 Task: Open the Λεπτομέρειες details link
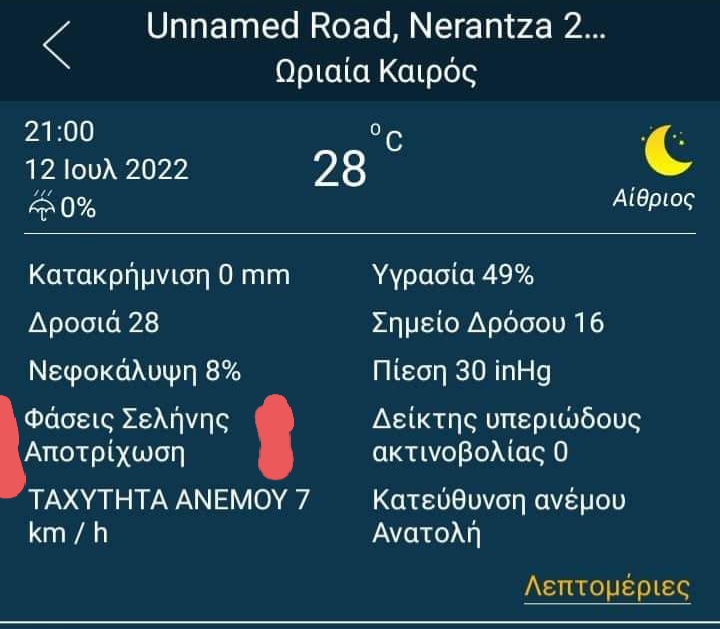click(x=607, y=586)
